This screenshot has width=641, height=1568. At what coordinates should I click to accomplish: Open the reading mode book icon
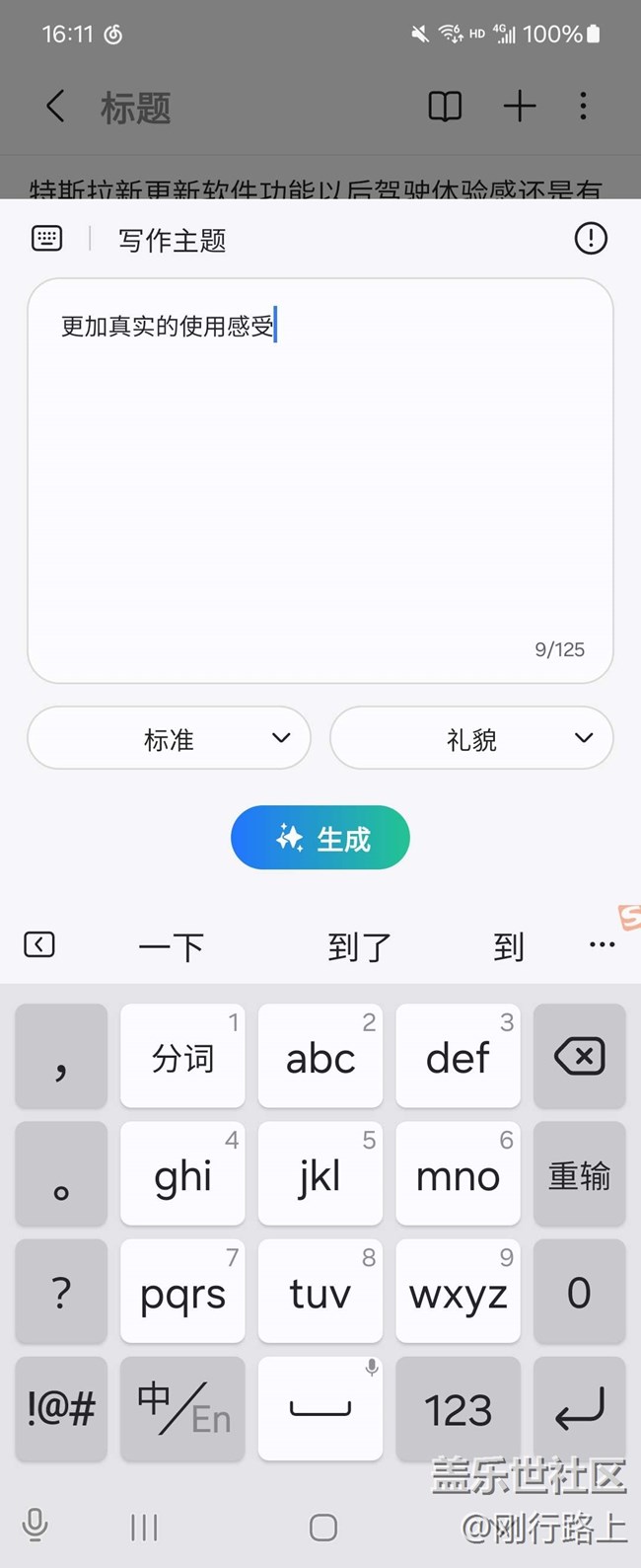[445, 107]
